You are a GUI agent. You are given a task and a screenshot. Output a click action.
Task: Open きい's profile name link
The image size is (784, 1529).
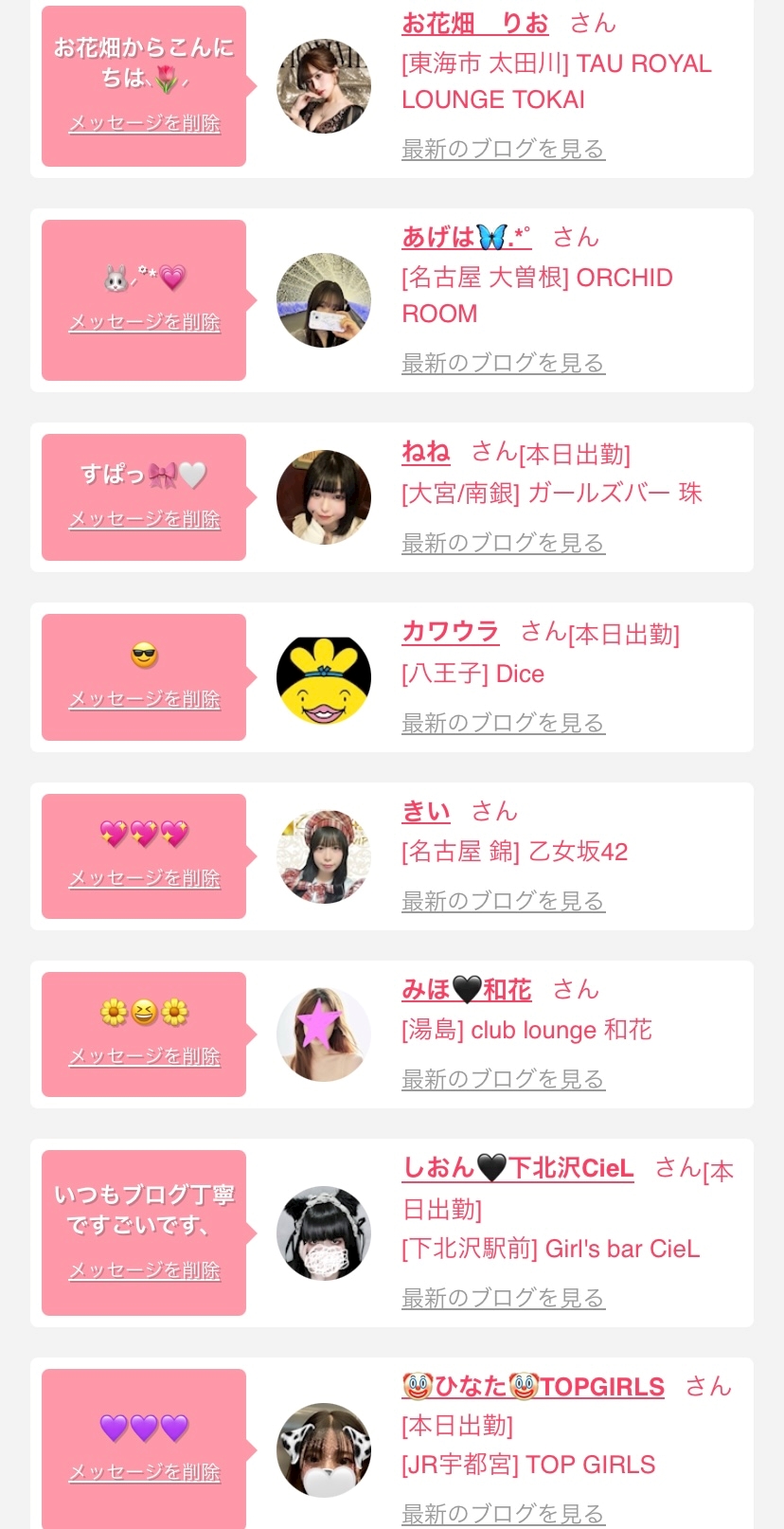[426, 811]
